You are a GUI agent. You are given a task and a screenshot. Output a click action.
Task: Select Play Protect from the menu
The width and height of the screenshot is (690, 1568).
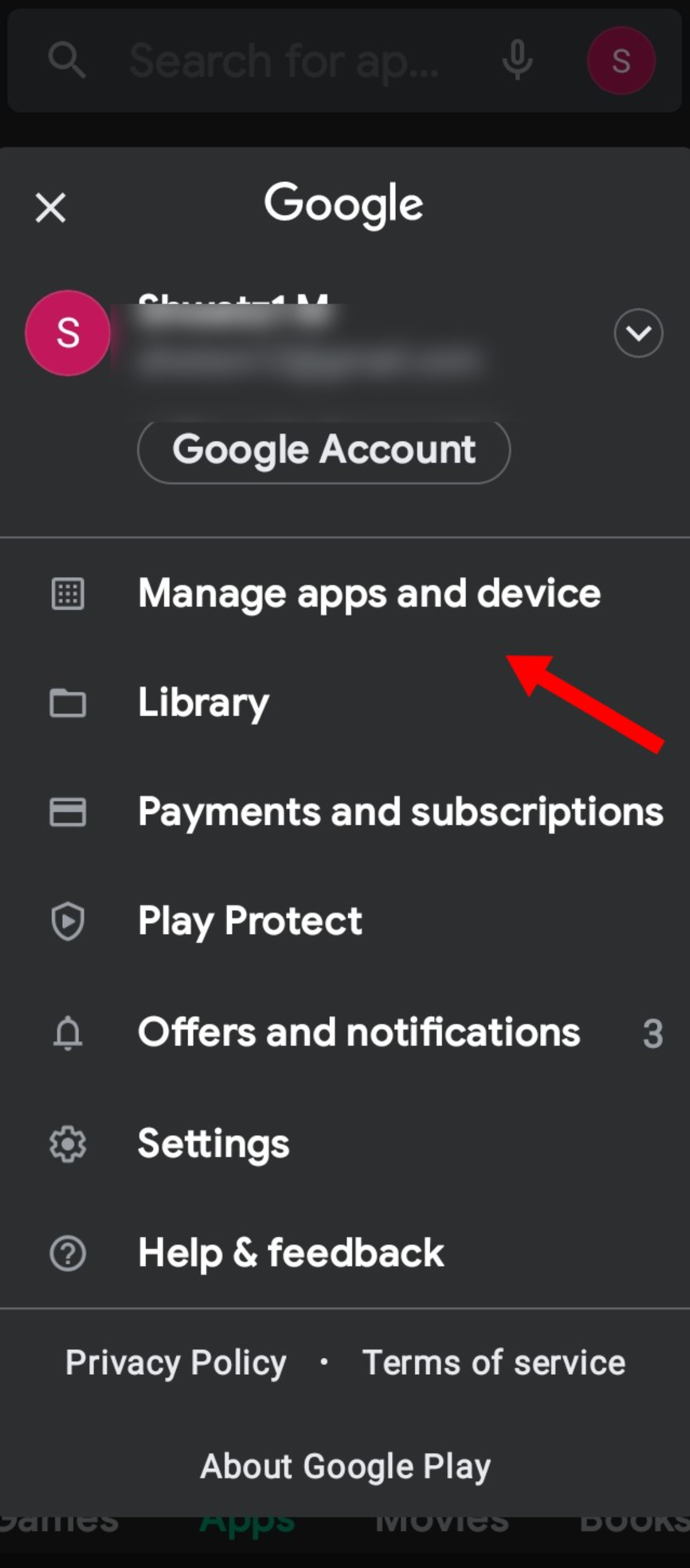pos(250,921)
